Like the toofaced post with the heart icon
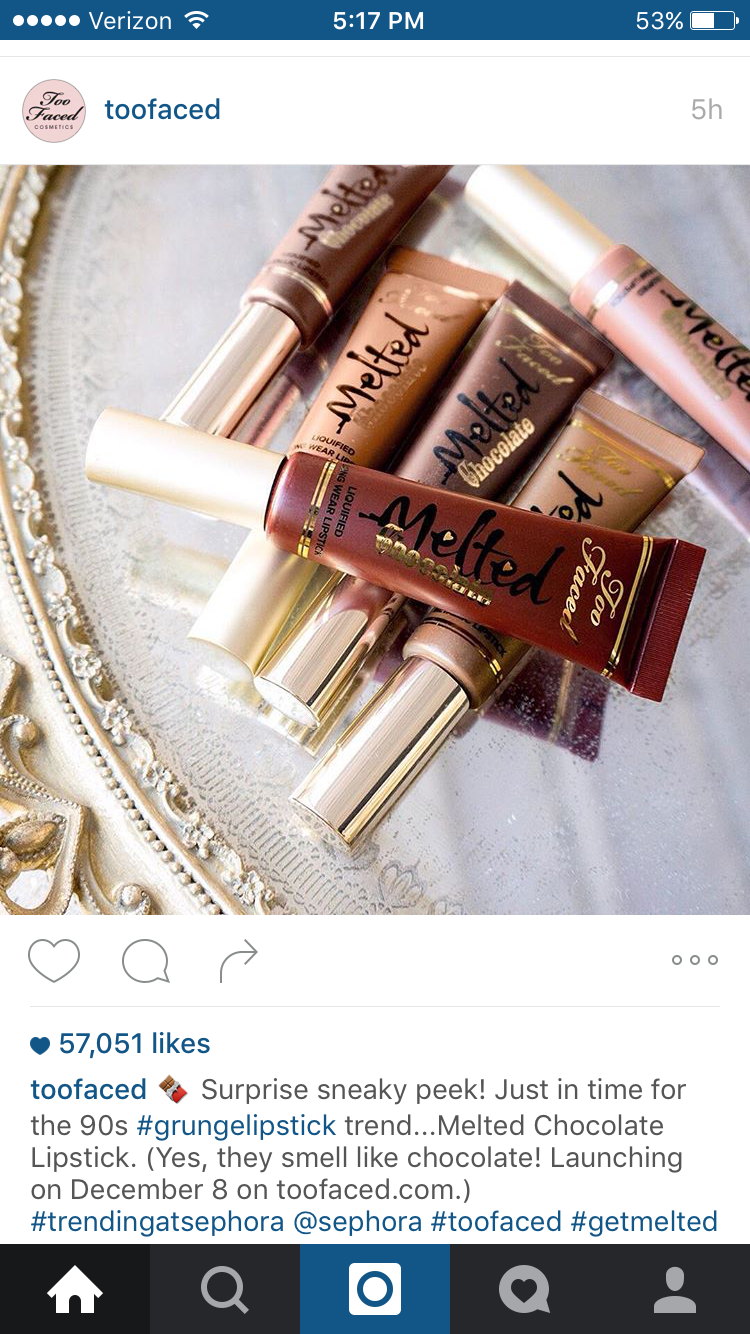 tap(54, 961)
